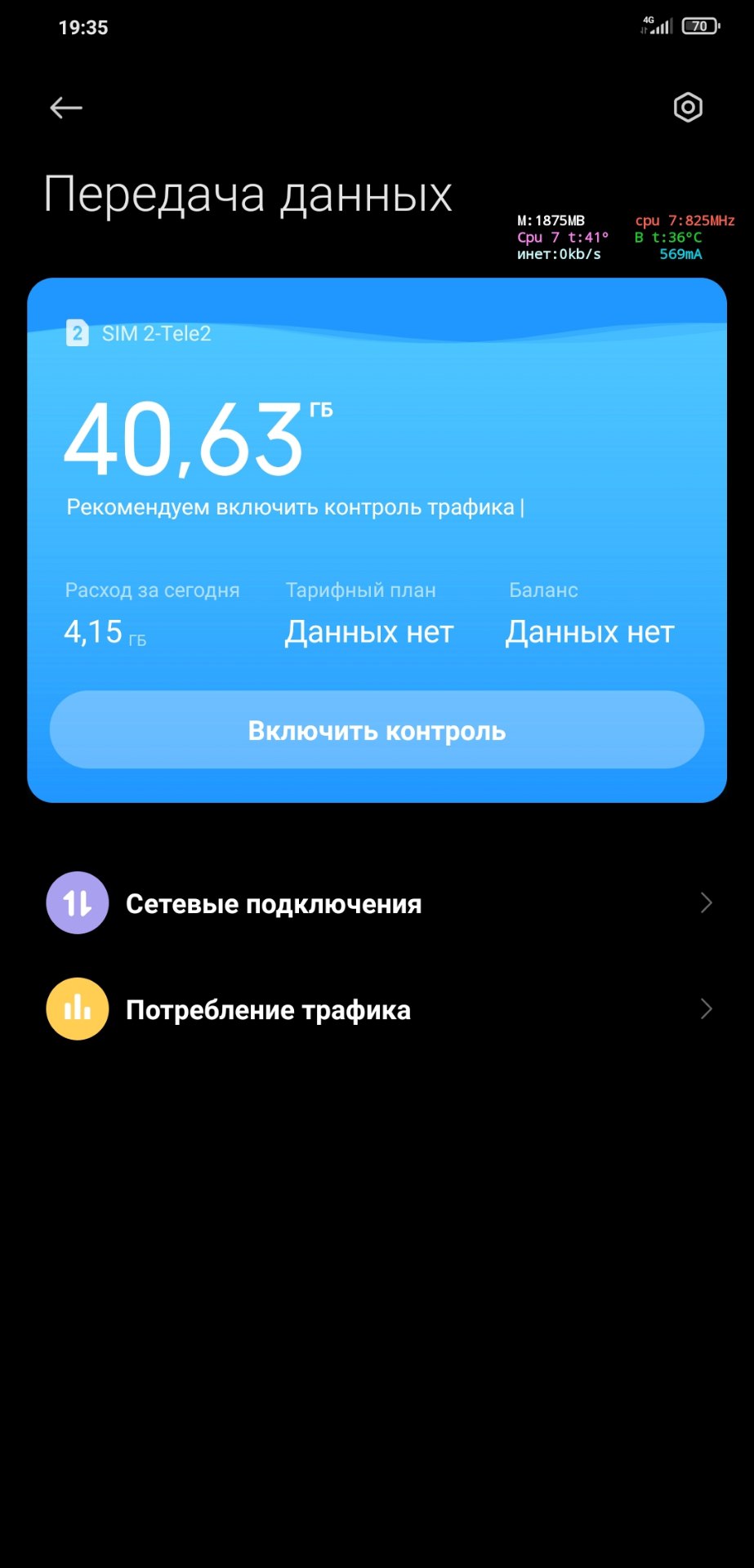Tap the Включить контроль button
The height and width of the screenshot is (1568, 754).
(x=377, y=730)
